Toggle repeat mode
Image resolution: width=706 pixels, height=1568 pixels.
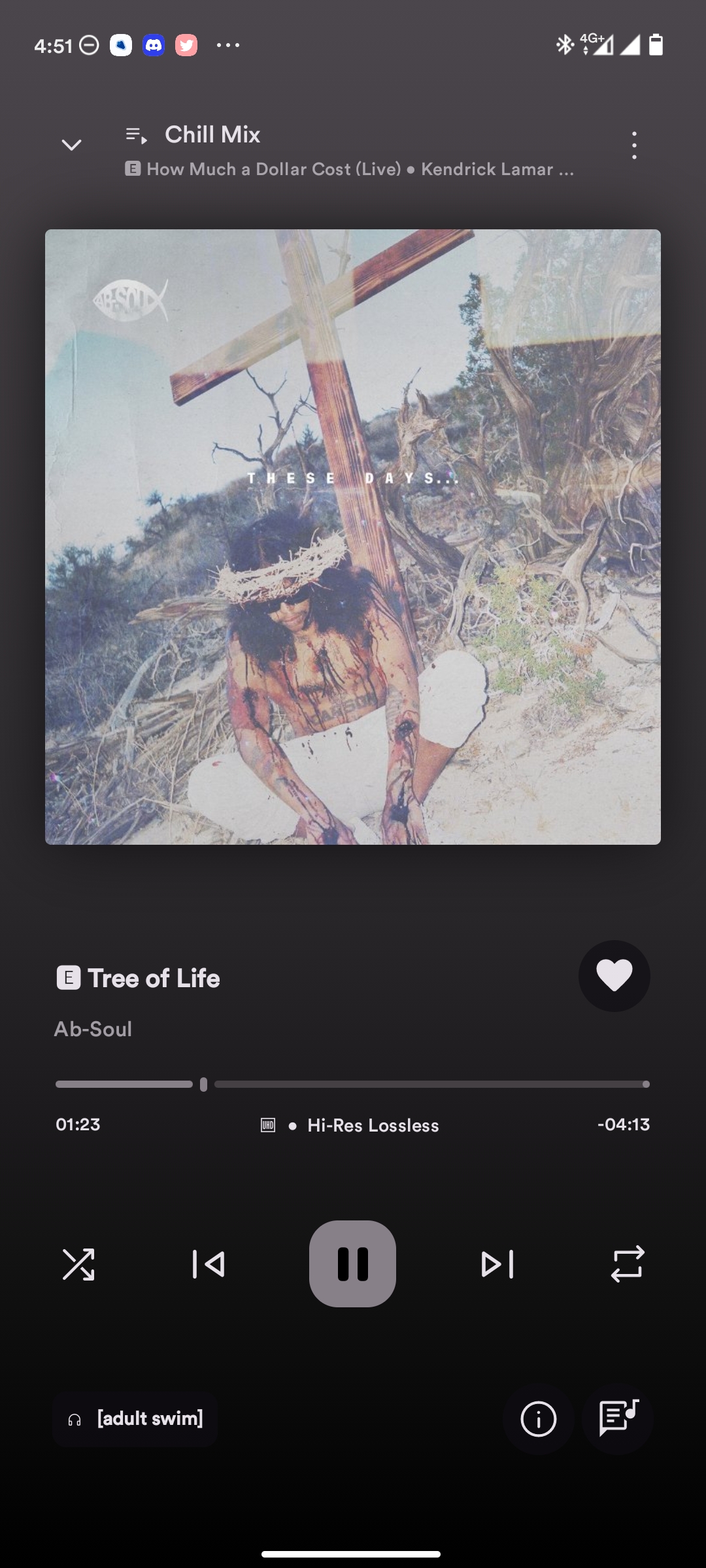pyautogui.click(x=628, y=1264)
